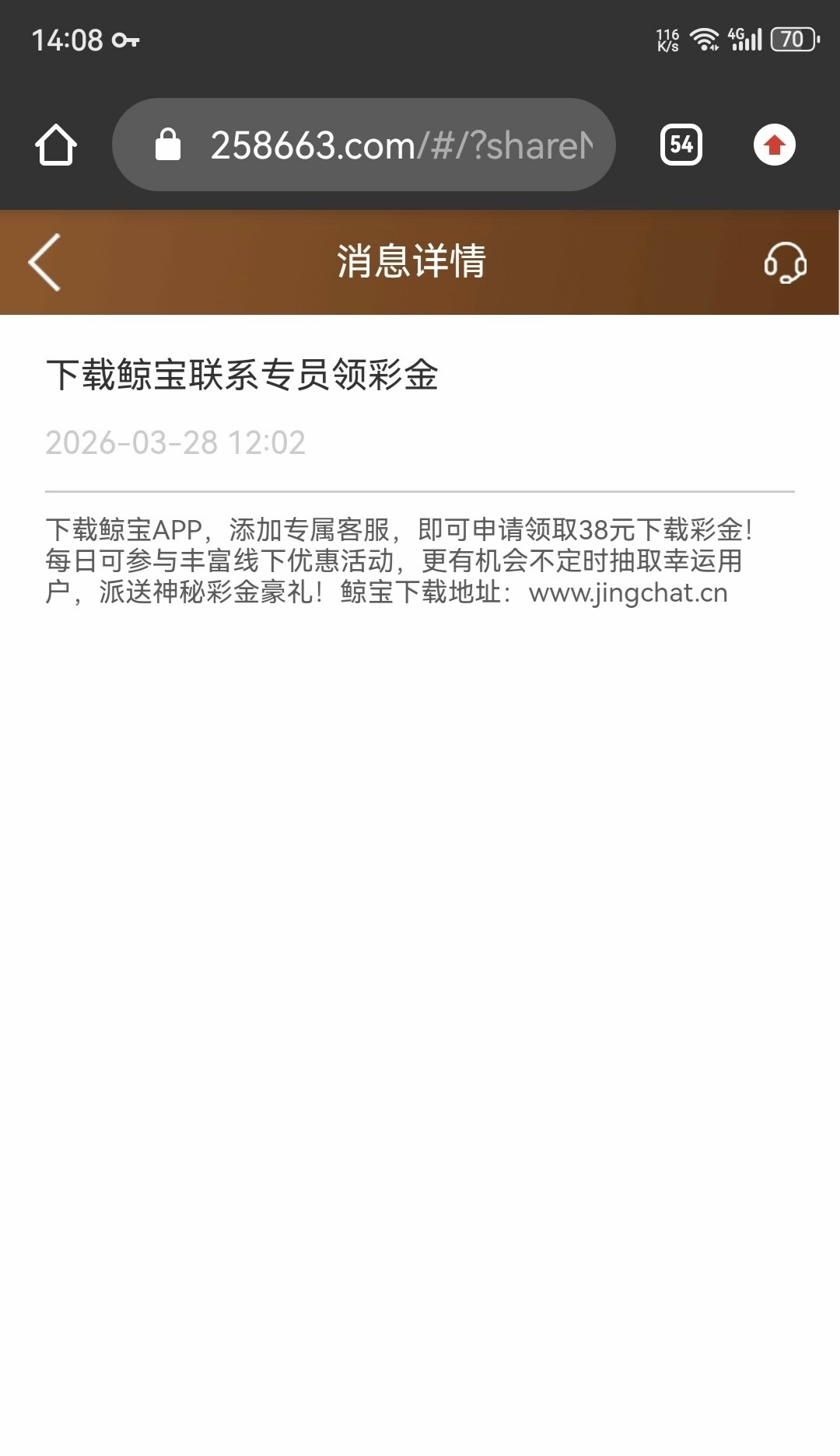Image resolution: width=840 pixels, height=1456 pixels.
Task: Tap the red up-arrow browser icon
Action: click(774, 145)
